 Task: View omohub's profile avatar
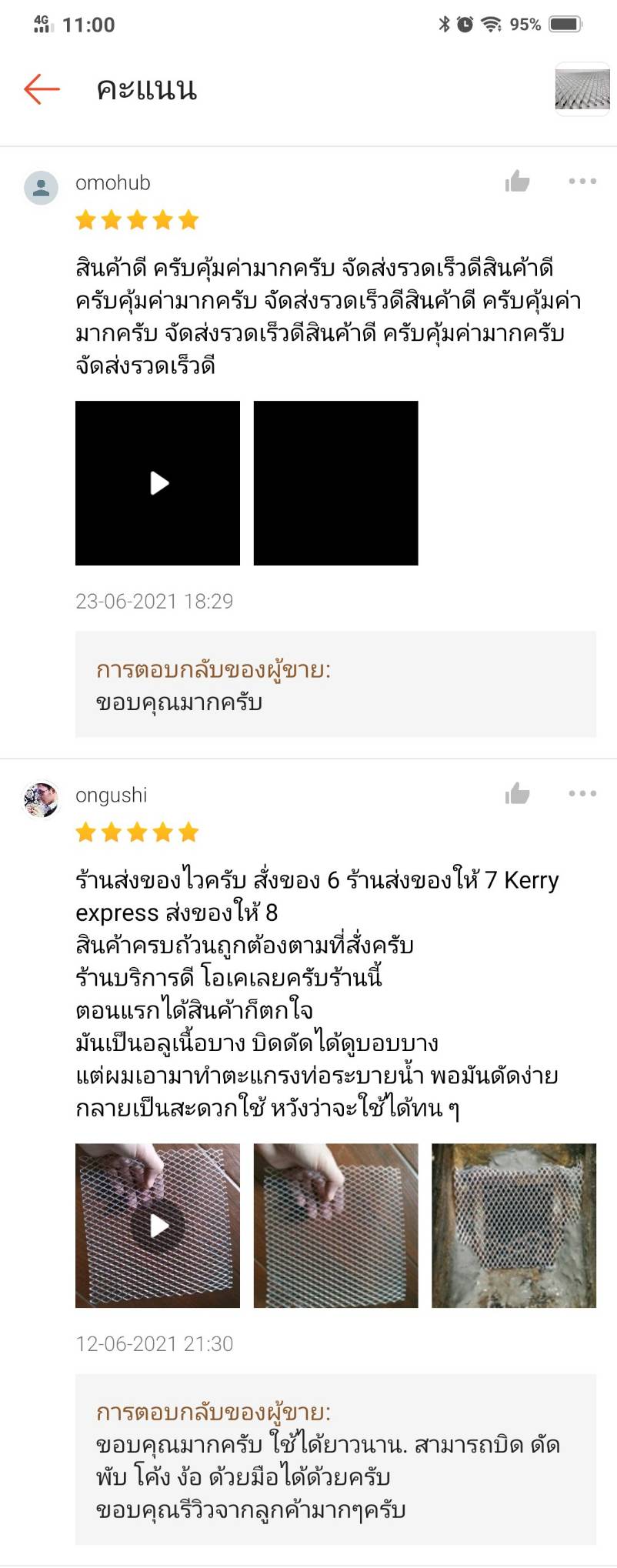[42, 188]
